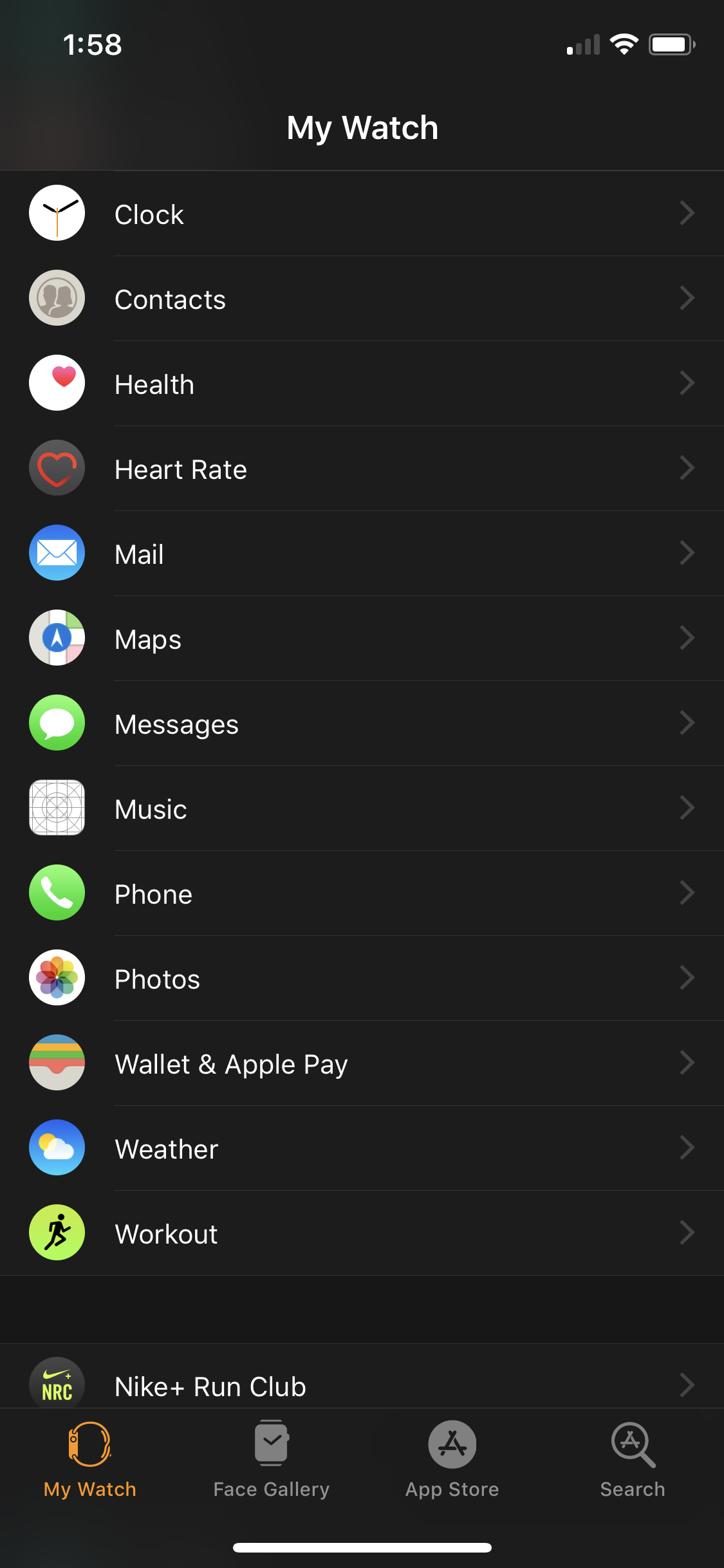The height and width of the screenshot is (1568, 724).
Task: Open Maps settings
Action: [362, 639]
